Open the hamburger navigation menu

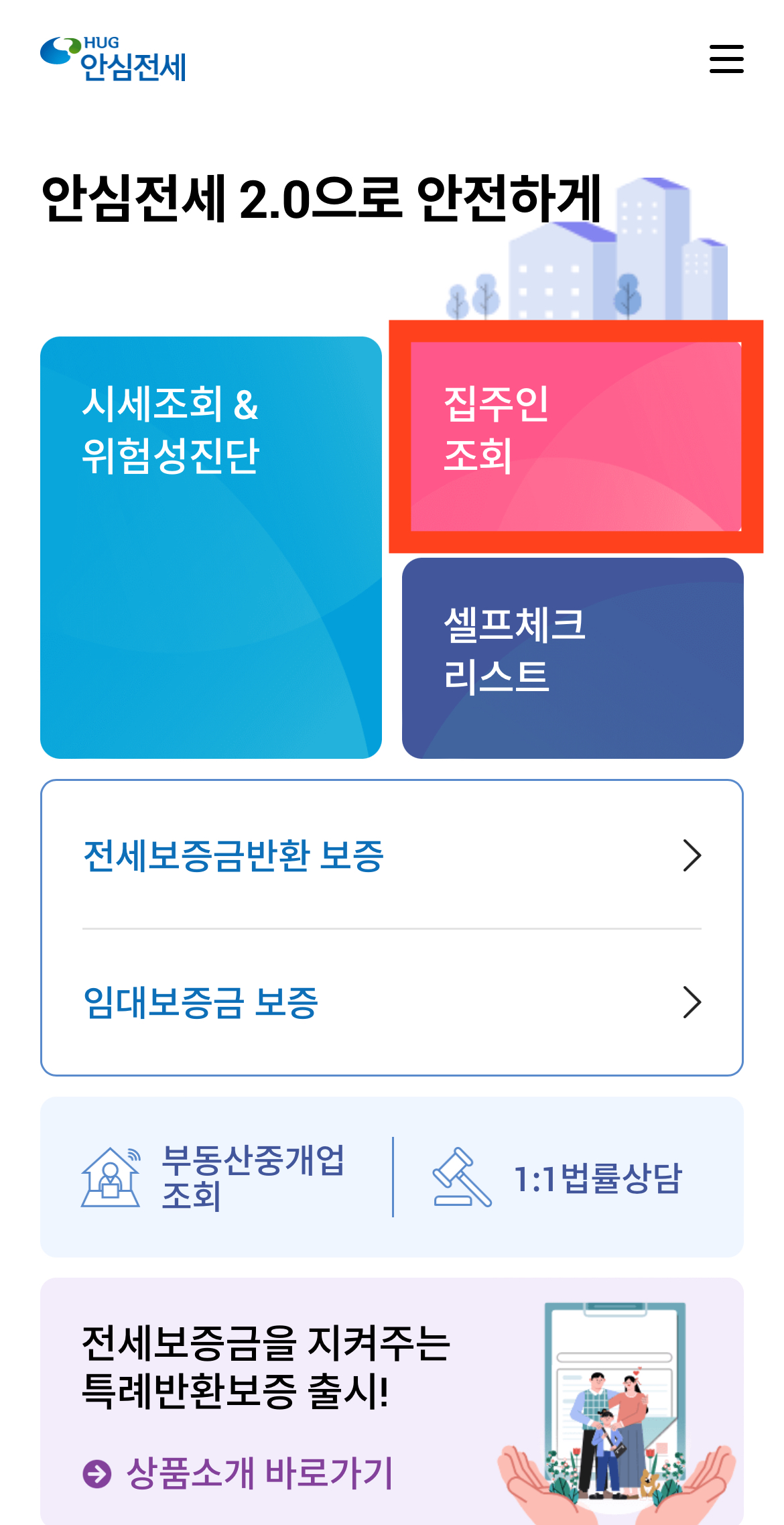click(x=727, y=59)
